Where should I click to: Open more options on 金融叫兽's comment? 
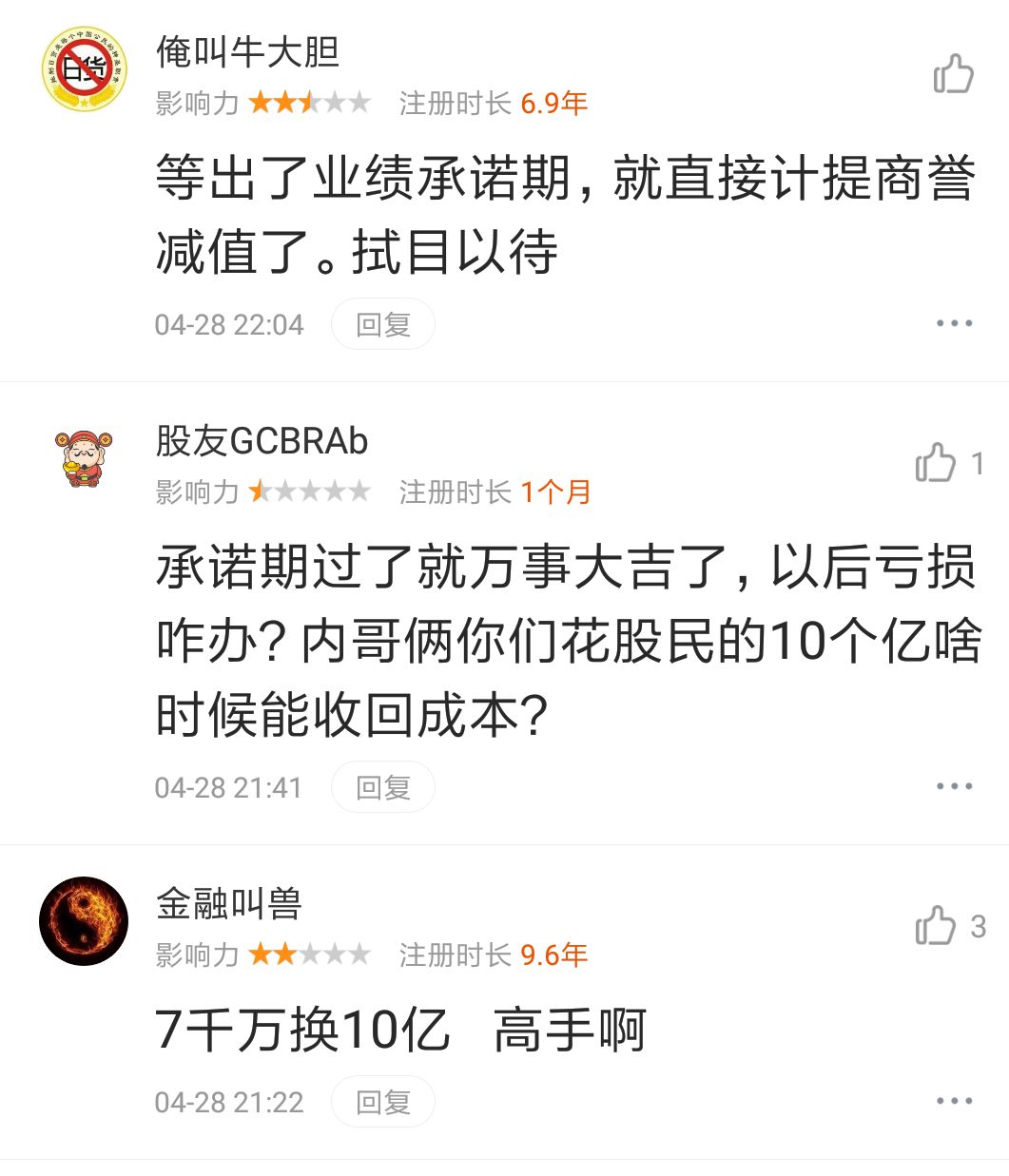(x=953, y=1102)
